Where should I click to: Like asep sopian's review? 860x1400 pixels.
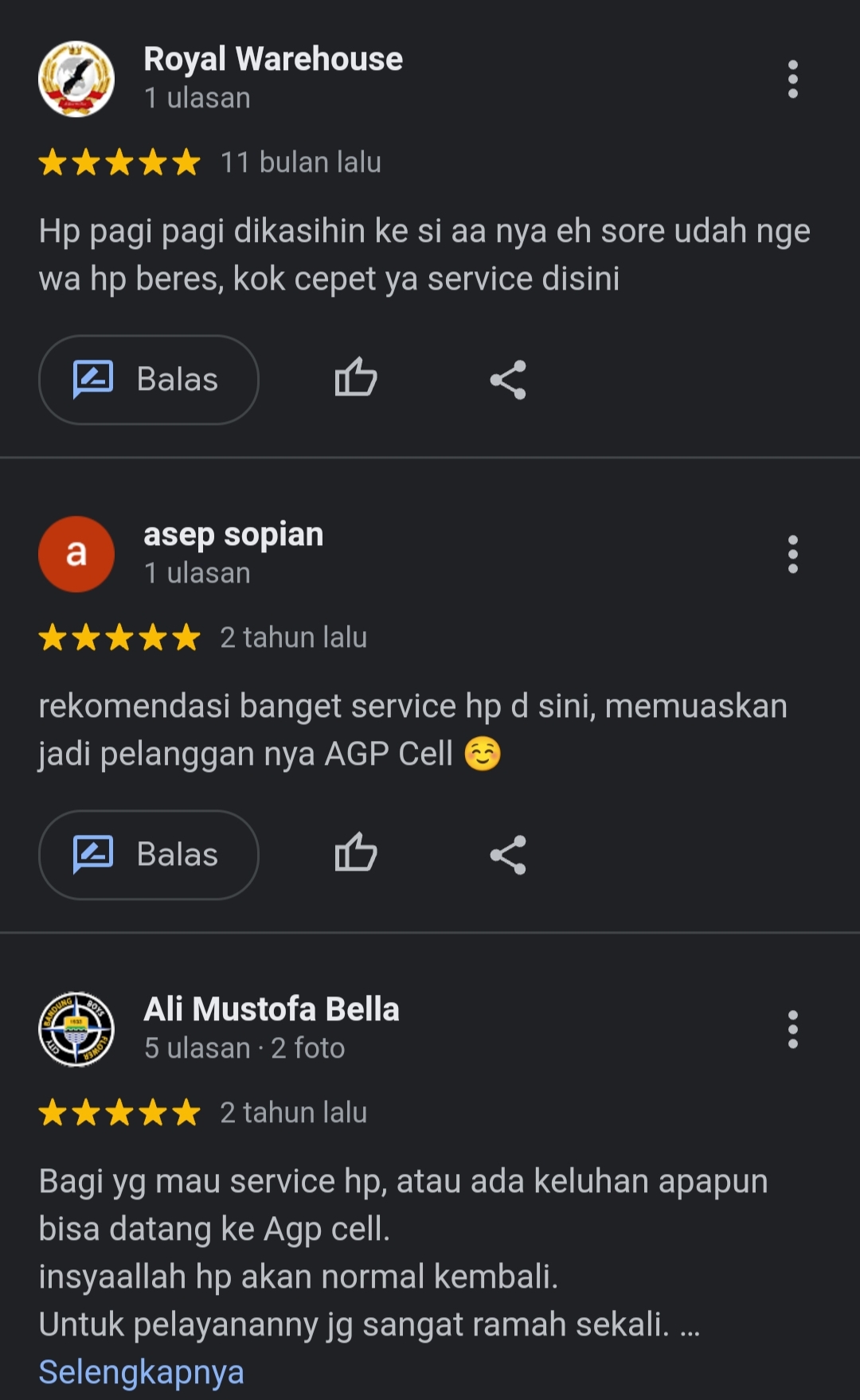tap(355, 853)
